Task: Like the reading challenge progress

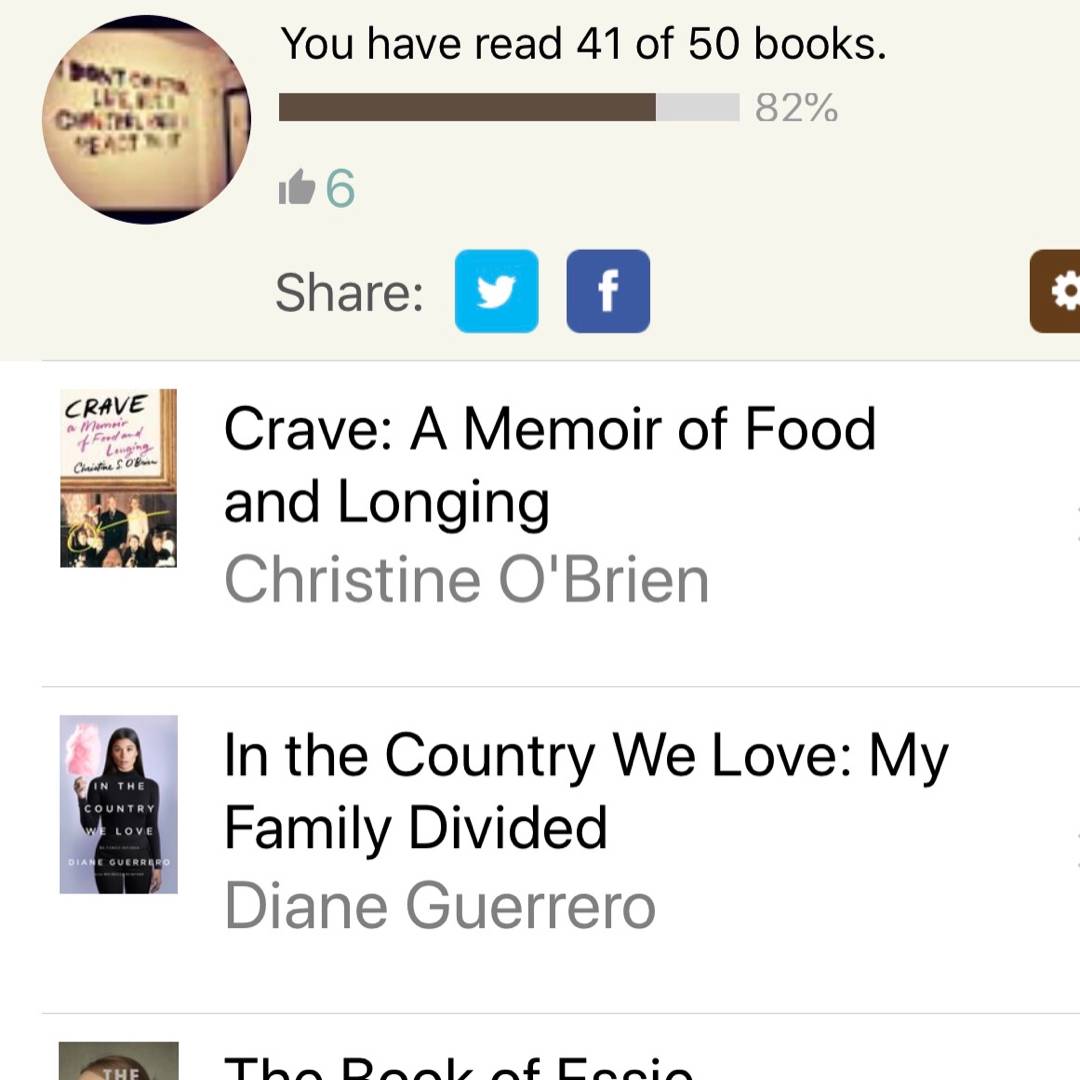Action: [297, 187]
